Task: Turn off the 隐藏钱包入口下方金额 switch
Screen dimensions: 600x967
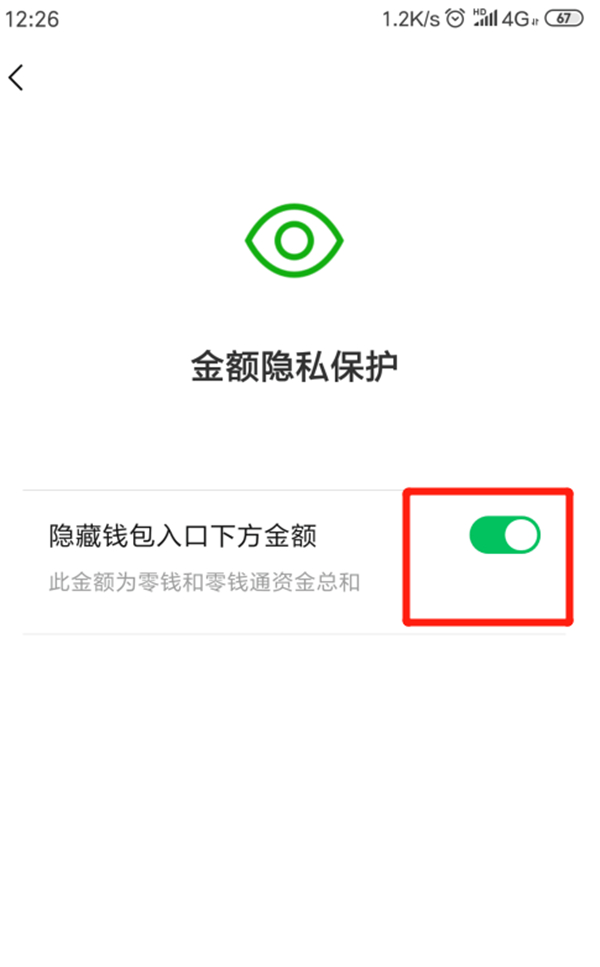Action: tap(504, 535)
